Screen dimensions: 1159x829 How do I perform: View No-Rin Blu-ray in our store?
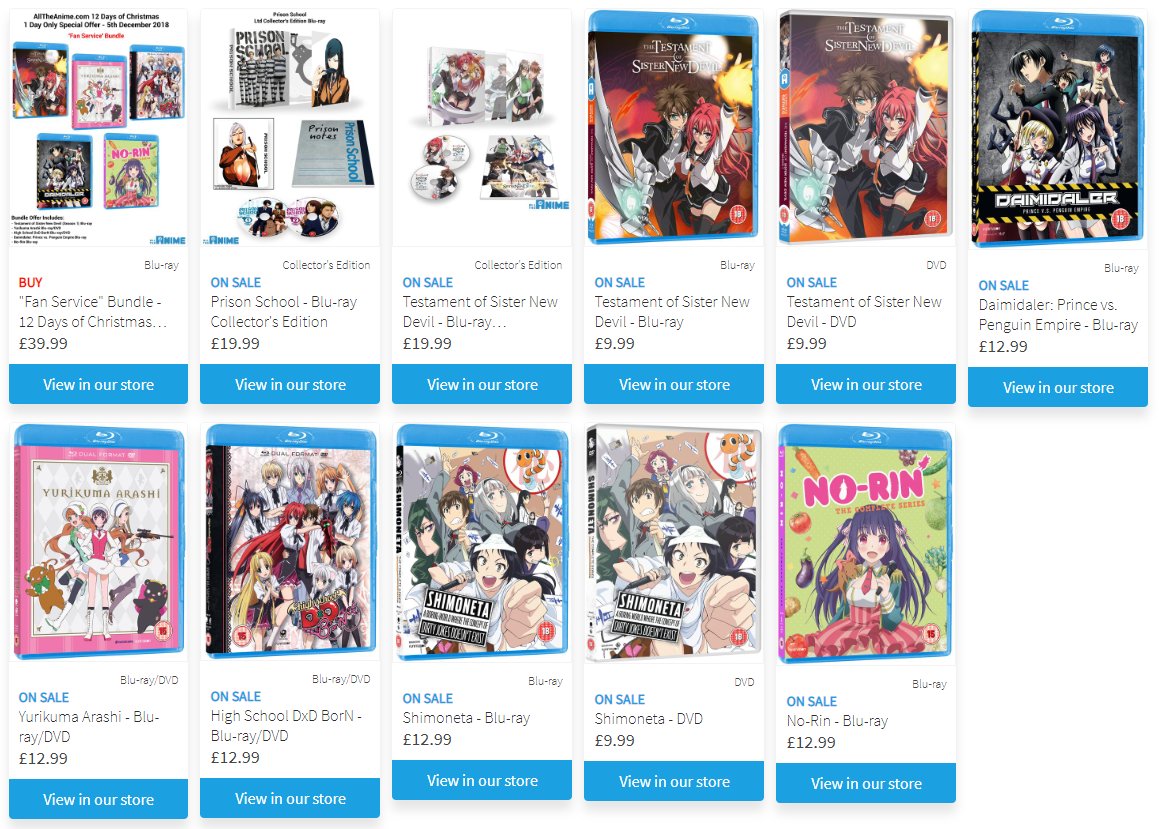pos(866,783)
